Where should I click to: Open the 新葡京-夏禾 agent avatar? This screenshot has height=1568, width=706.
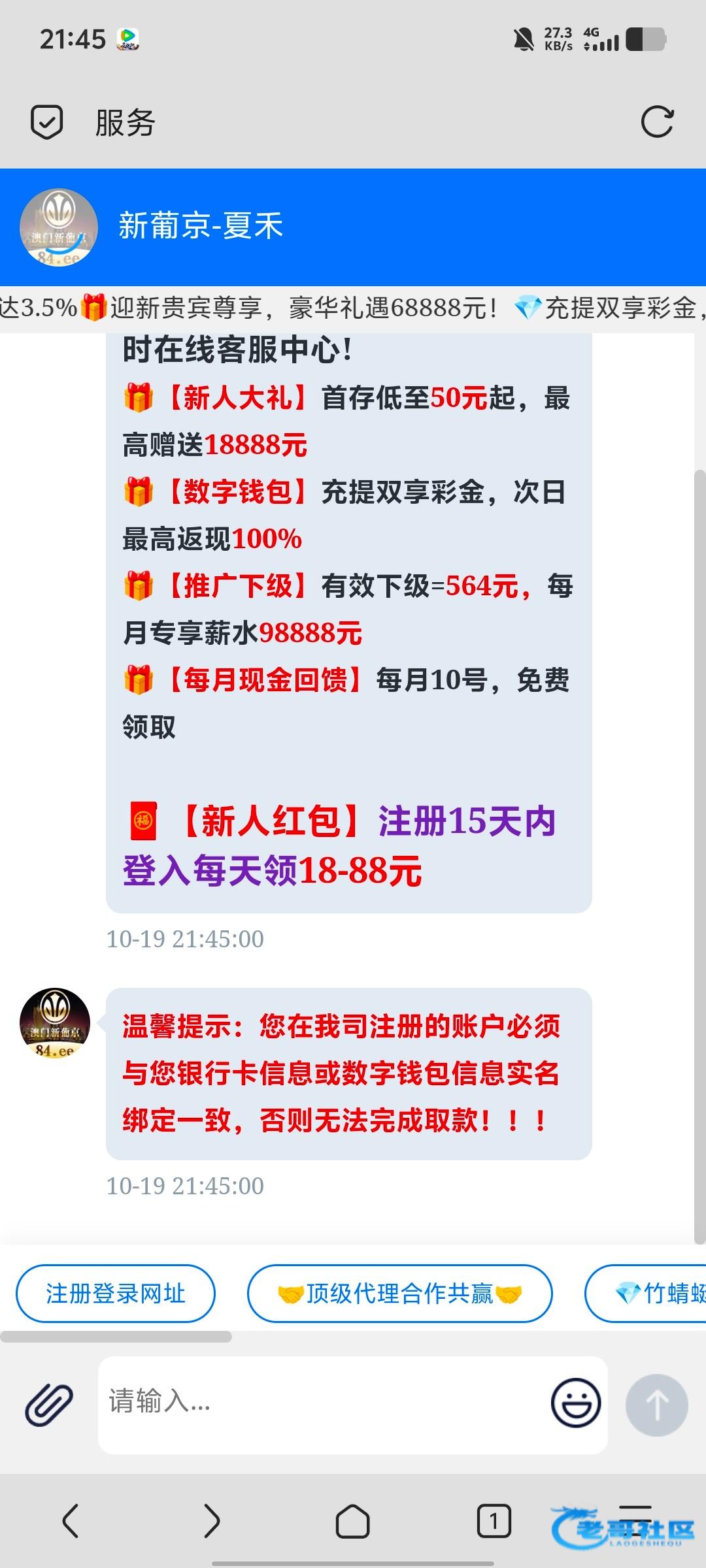click(59, 227)
